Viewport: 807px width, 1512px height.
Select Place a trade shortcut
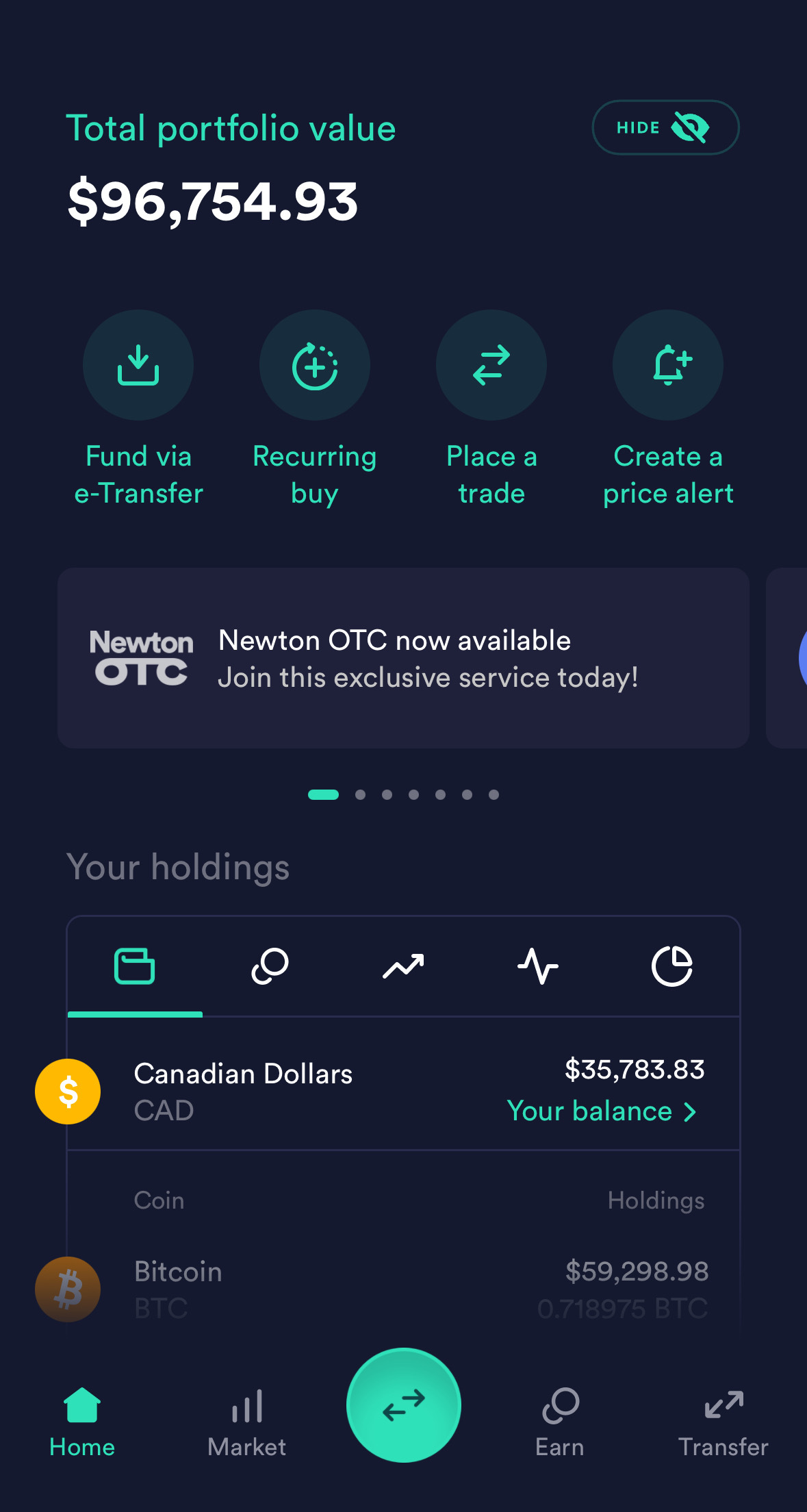coord(491,366)
